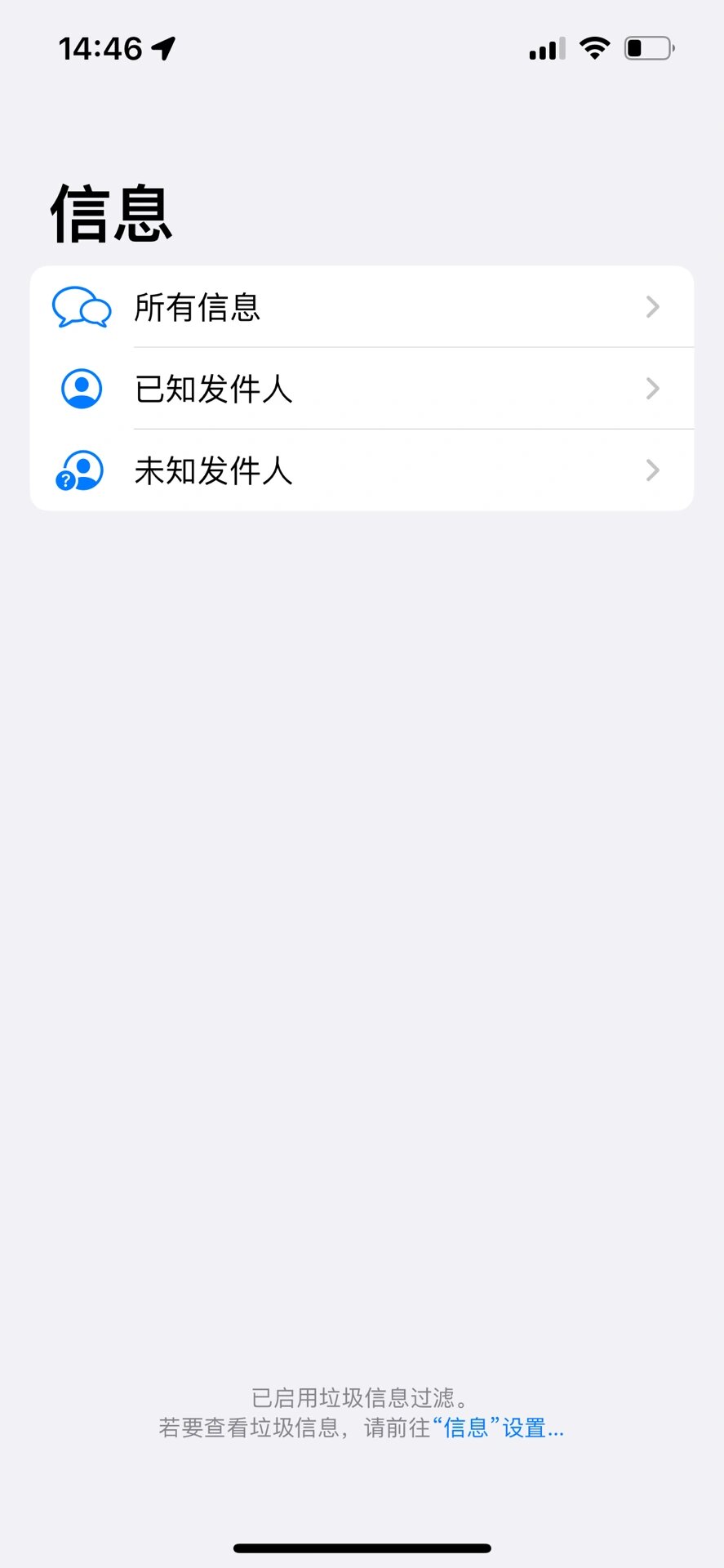Tap the Wi-Fi icon in the status bar
The width and height of the screenshot is (724, 1568).
coord(594,47)
